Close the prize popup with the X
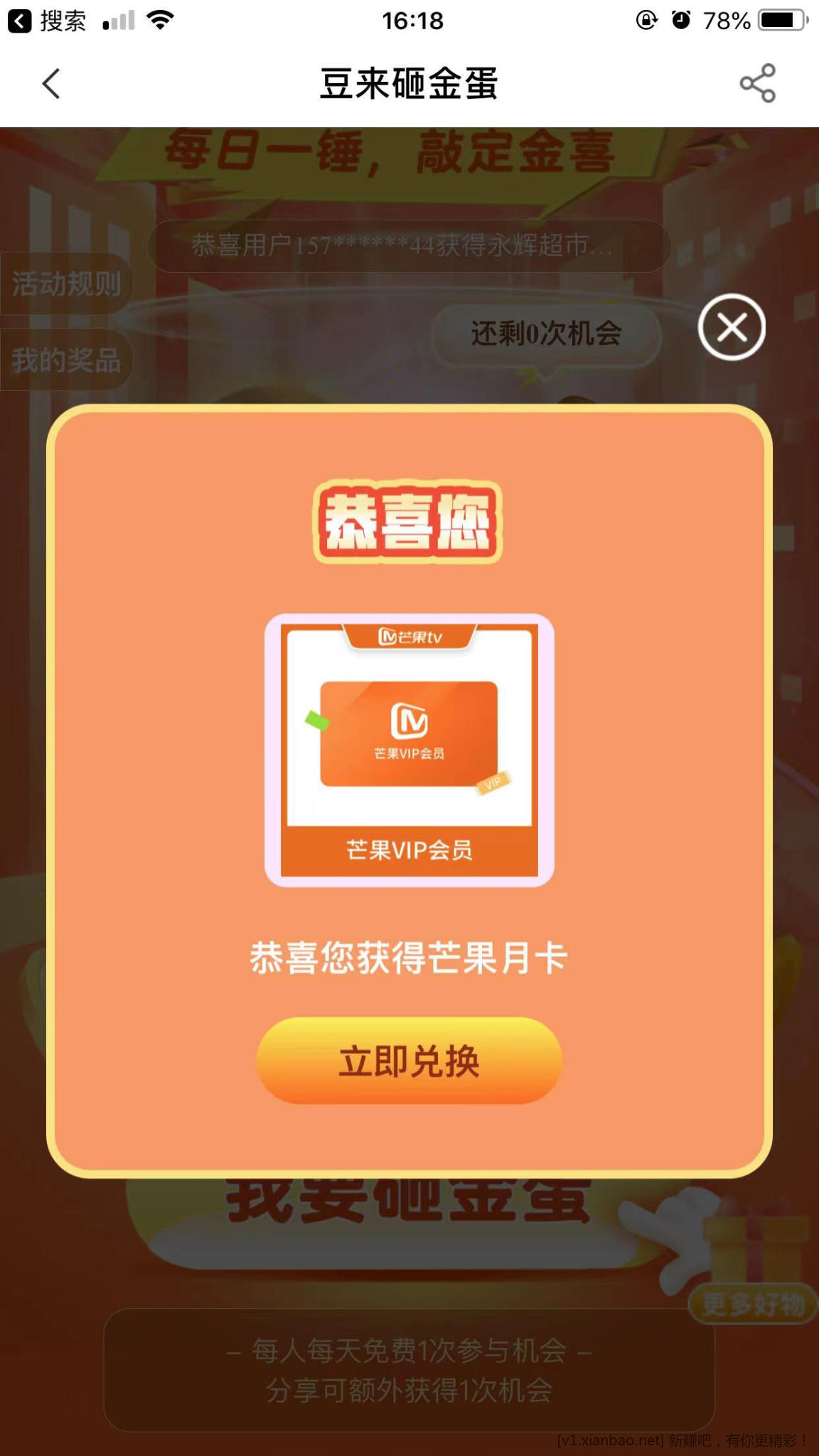The width and height of the screenshot is (819, 1456). pos(732,327)
